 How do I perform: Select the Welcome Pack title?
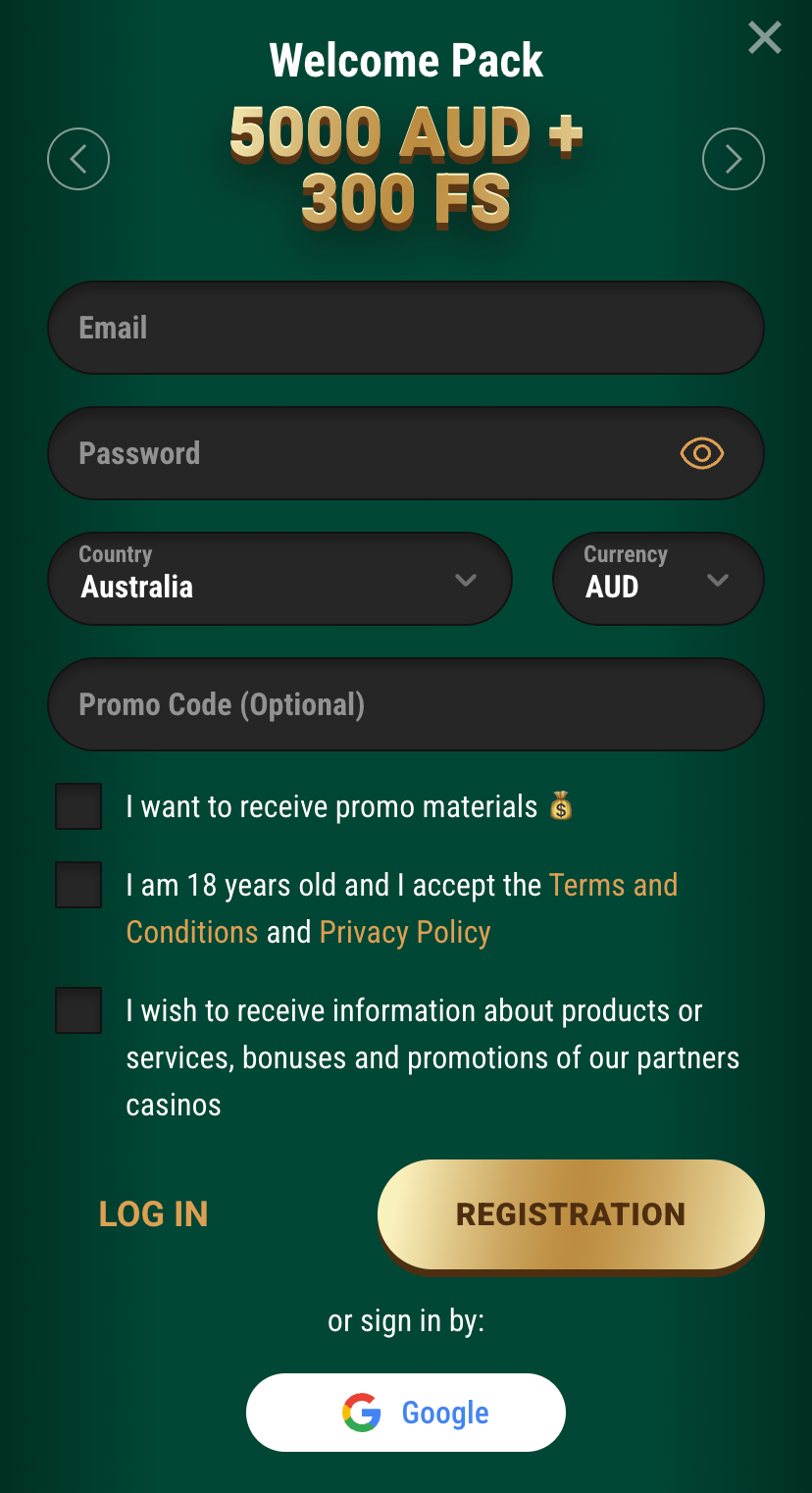pyautogui.click(x=405, y=59)
